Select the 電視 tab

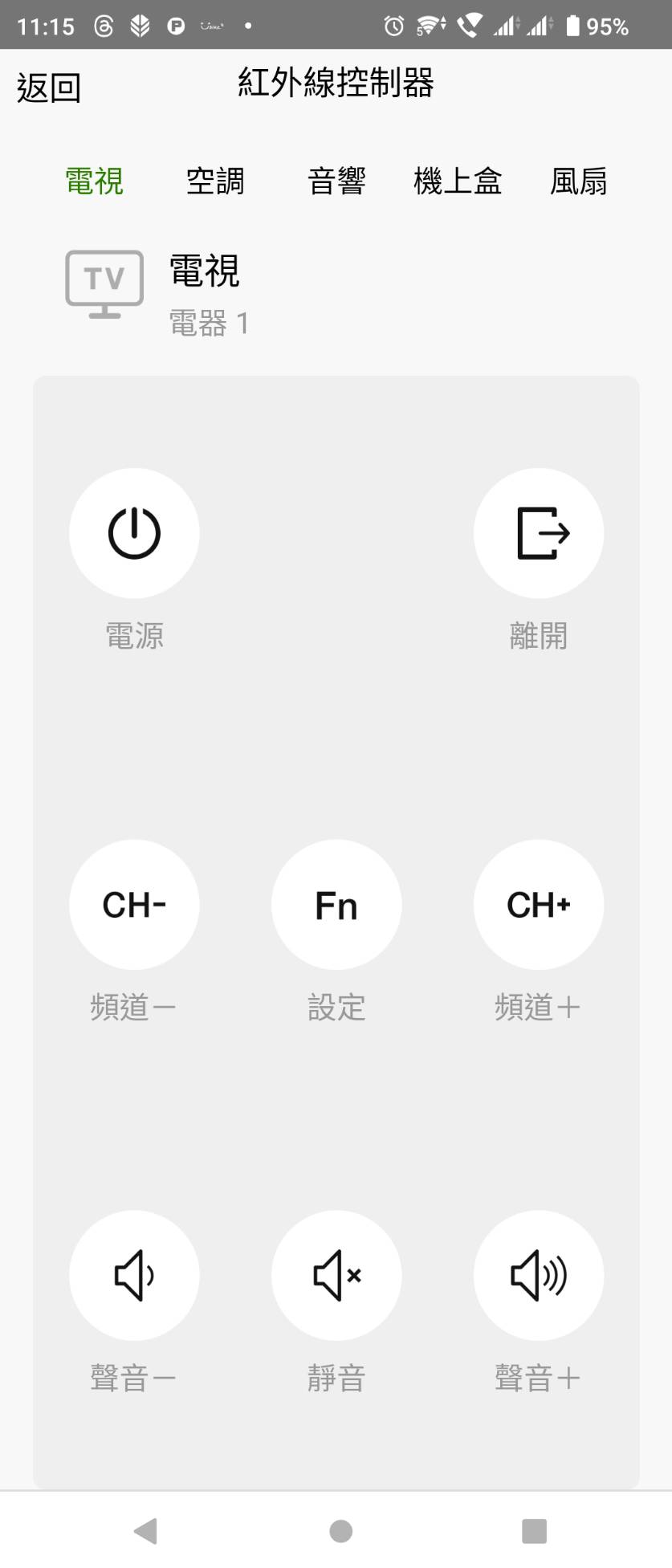pyautogui.click(x=95, y=181)
